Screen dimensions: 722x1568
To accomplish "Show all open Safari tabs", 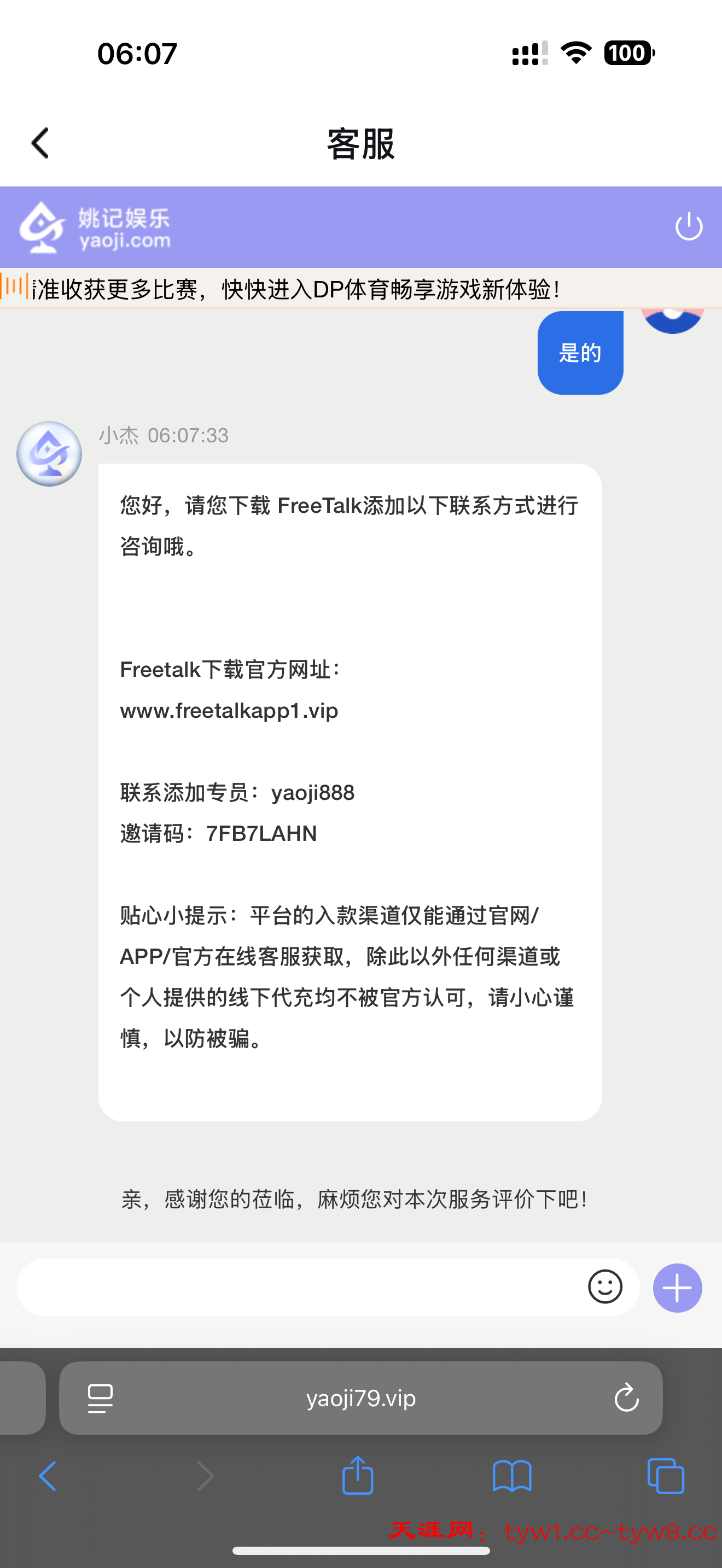I will (665, 1476).
